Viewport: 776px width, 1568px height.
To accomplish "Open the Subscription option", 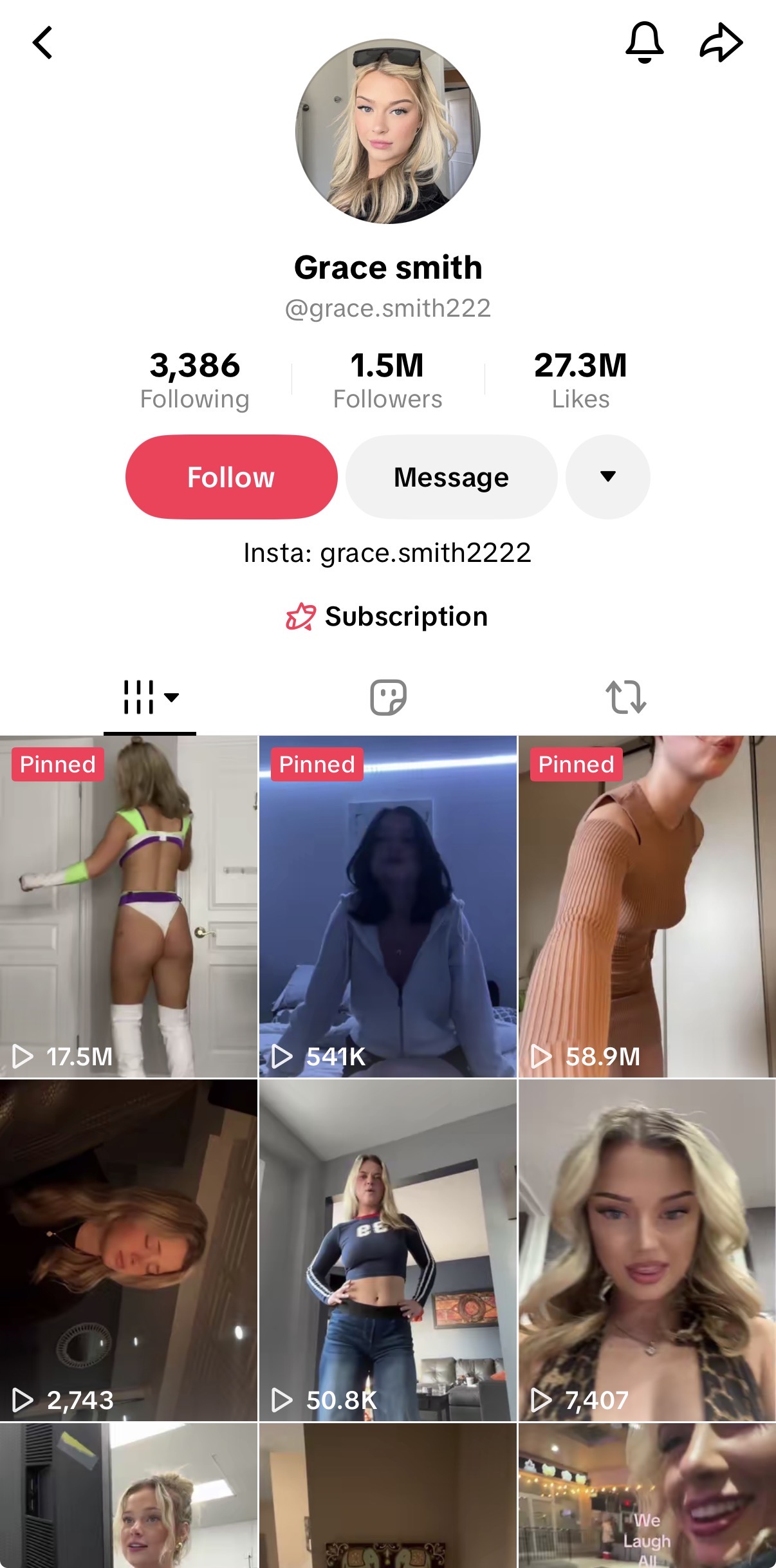I will [x=388, y=617].
